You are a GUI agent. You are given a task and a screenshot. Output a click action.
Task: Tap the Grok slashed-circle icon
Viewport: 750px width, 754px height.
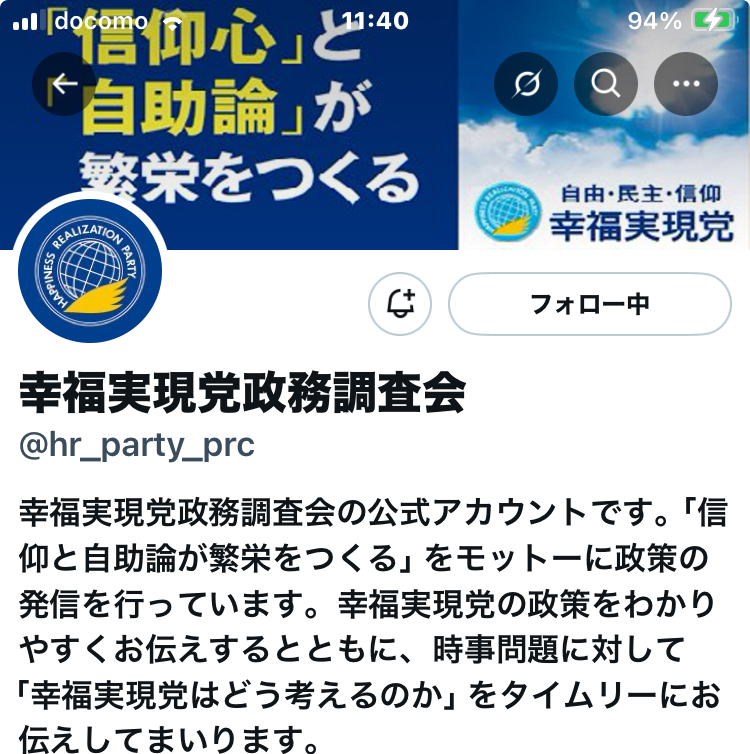pyautogui.click(x=526, y=84)
